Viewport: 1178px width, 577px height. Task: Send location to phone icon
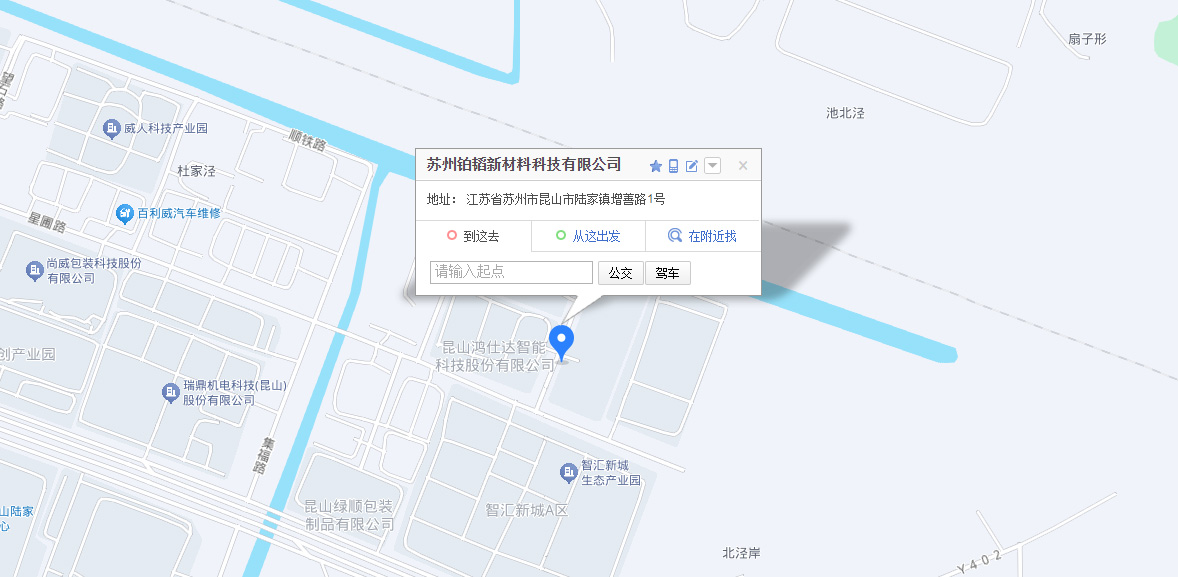674,166
